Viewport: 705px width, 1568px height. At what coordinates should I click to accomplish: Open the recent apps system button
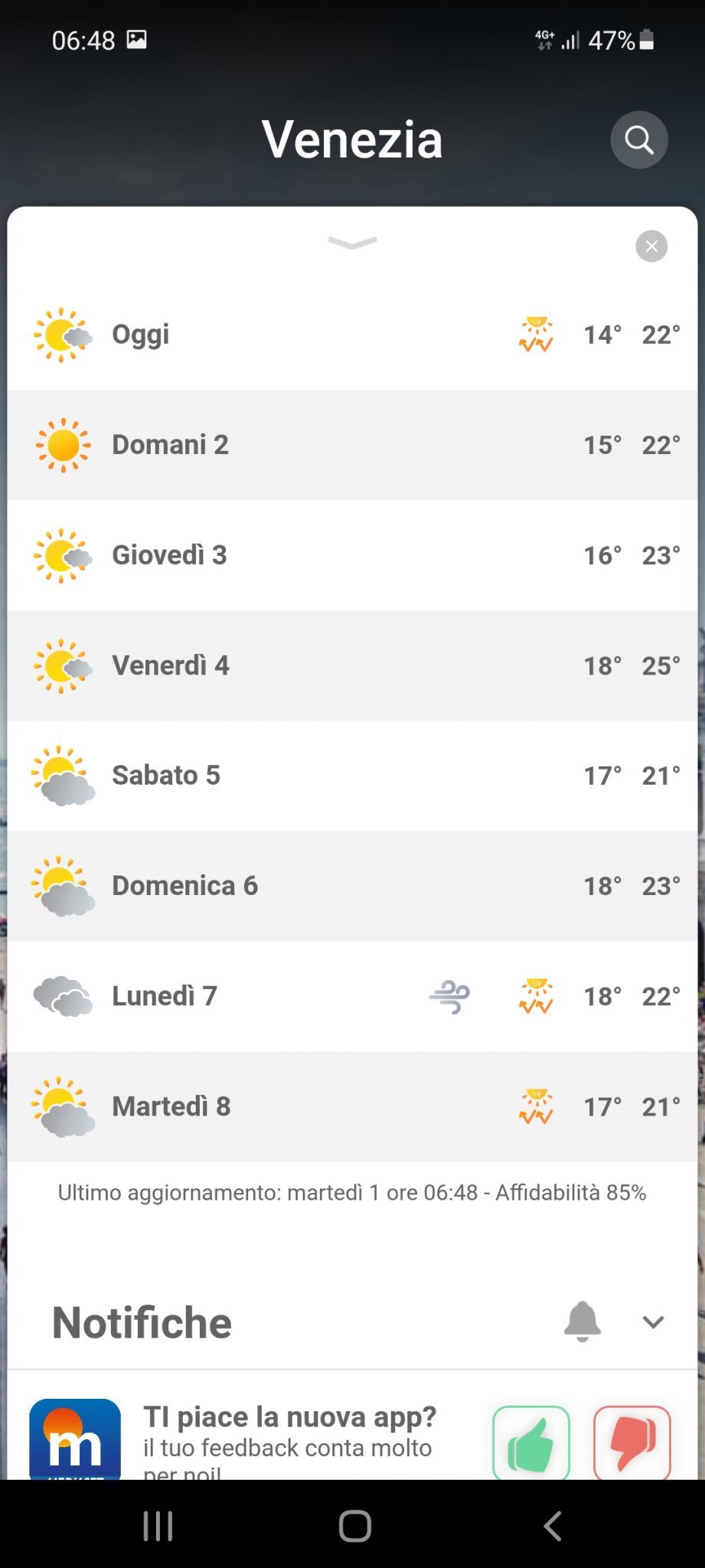pyautogui.click(x=158, y=1526)
